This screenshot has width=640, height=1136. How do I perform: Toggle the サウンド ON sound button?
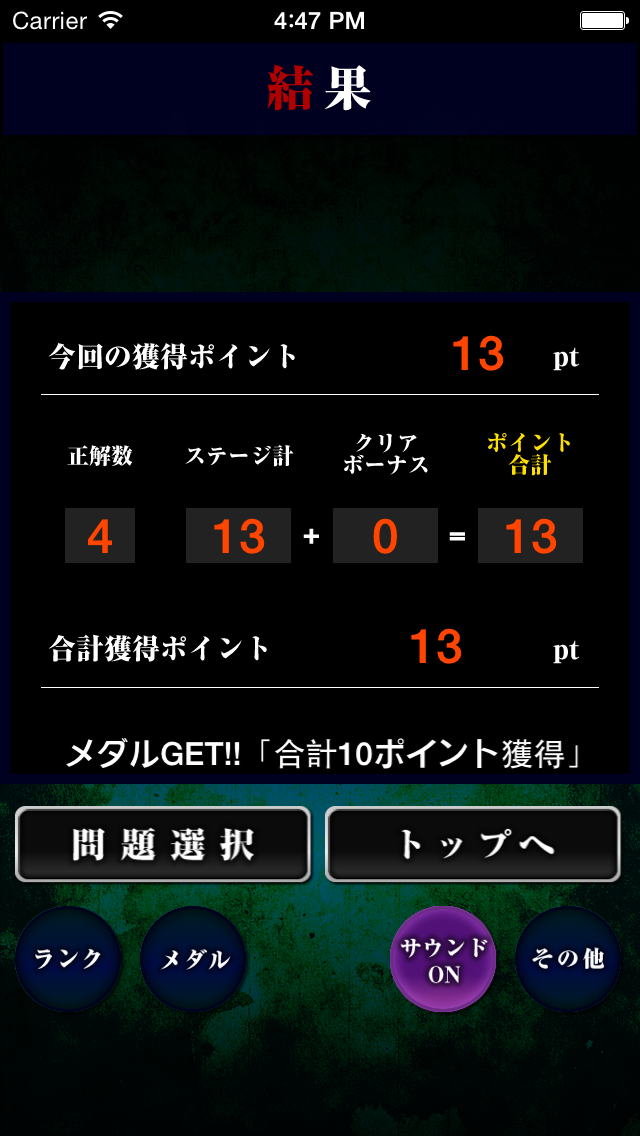point(443,959)
